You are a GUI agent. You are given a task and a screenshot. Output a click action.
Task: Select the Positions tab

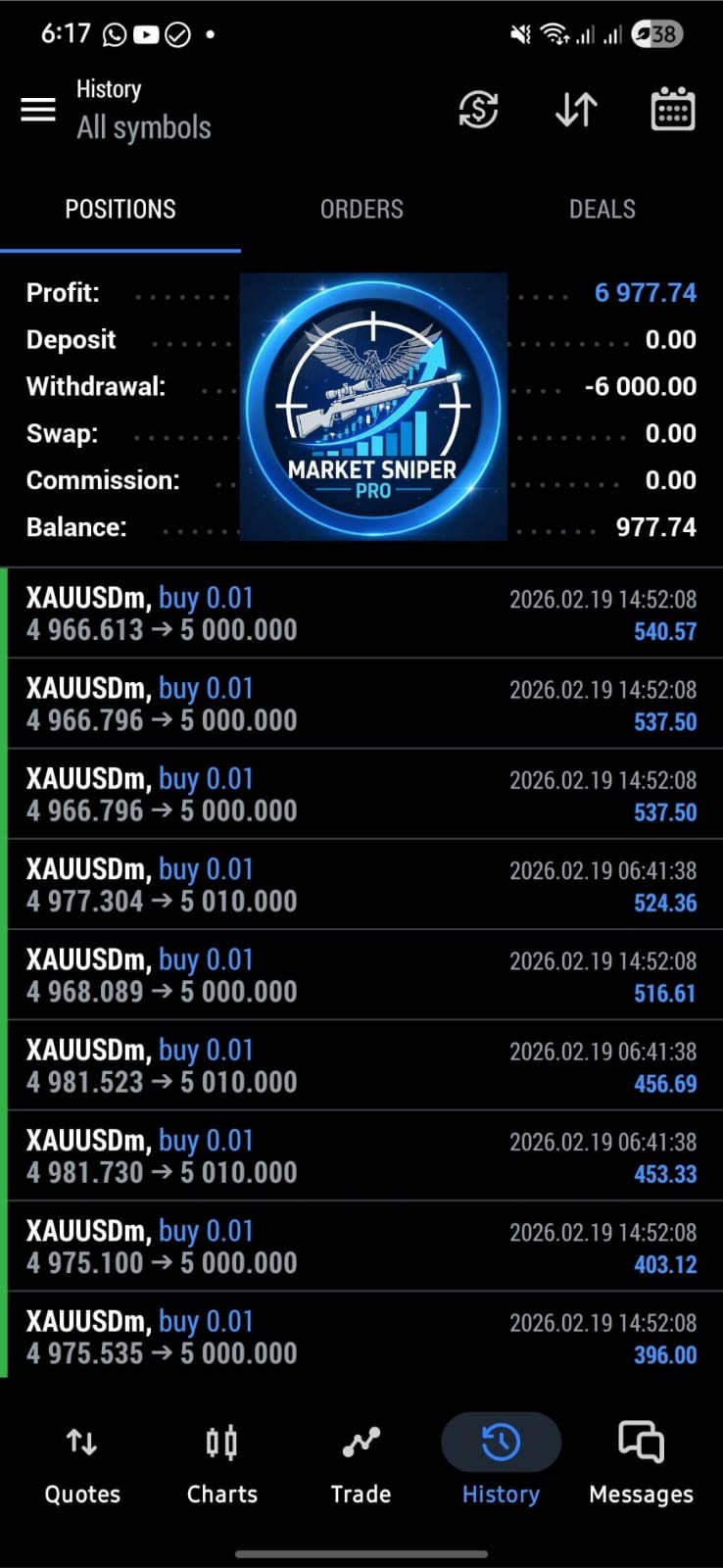tap(120, 209)
